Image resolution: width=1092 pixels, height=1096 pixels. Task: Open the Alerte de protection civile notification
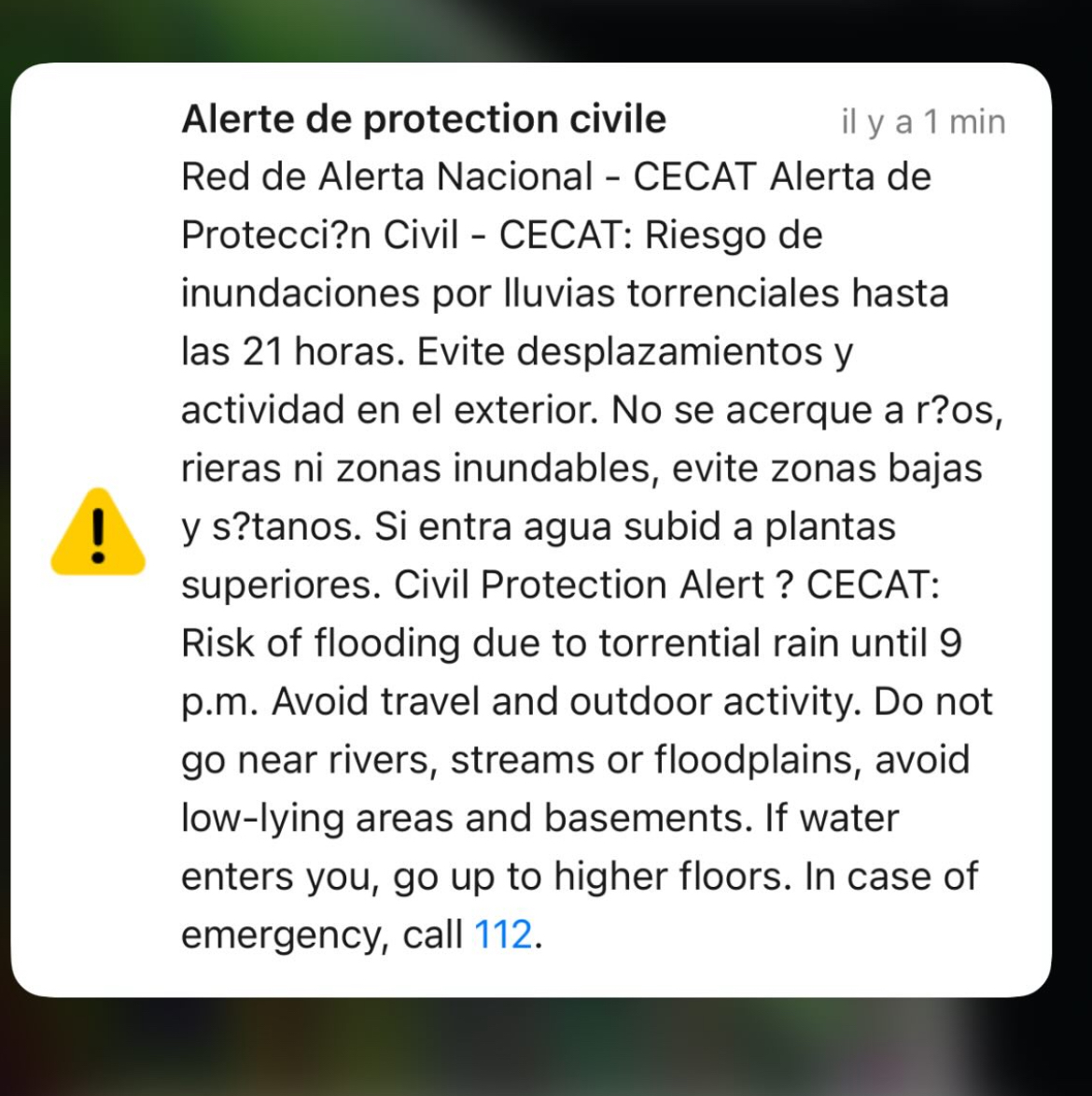tap(424, 119)
